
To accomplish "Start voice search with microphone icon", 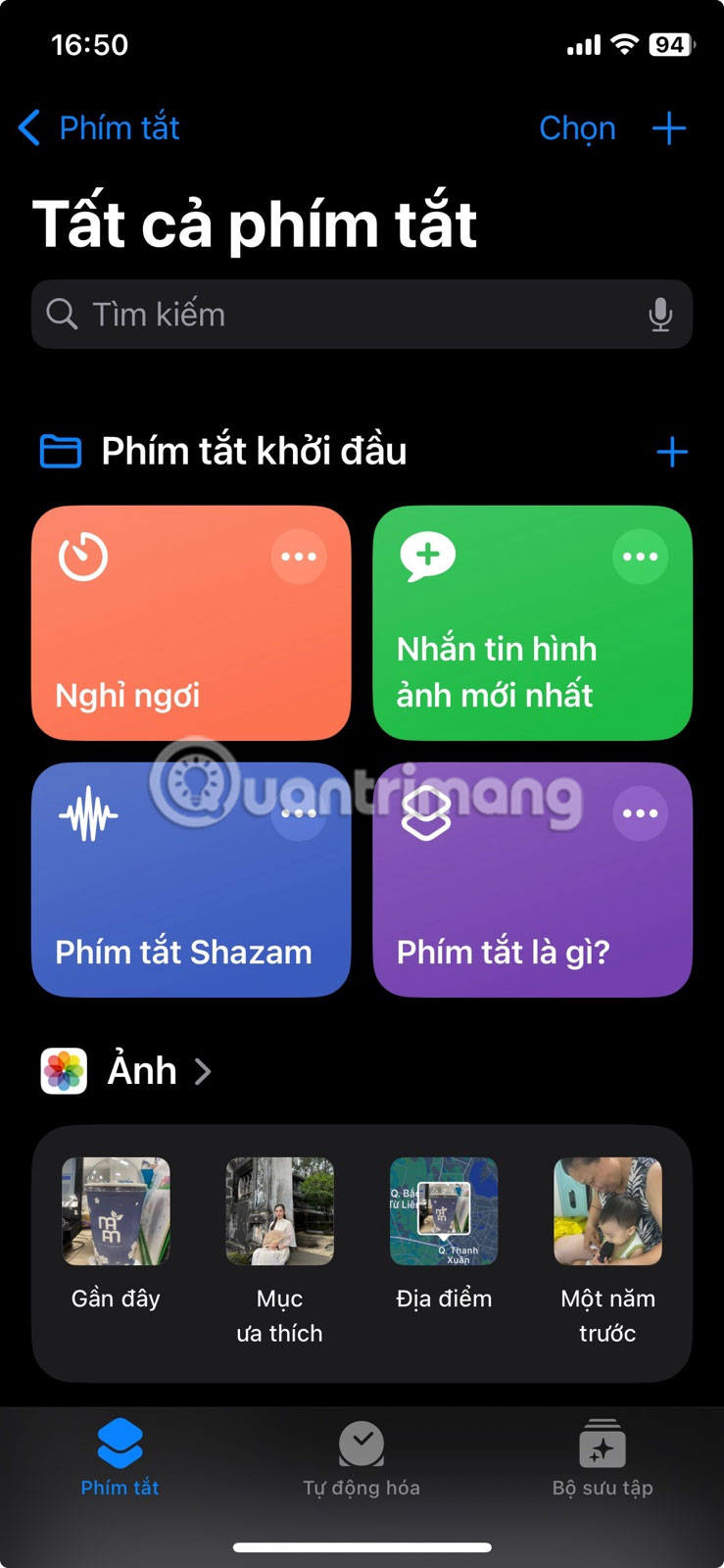I will click(660, 315).
